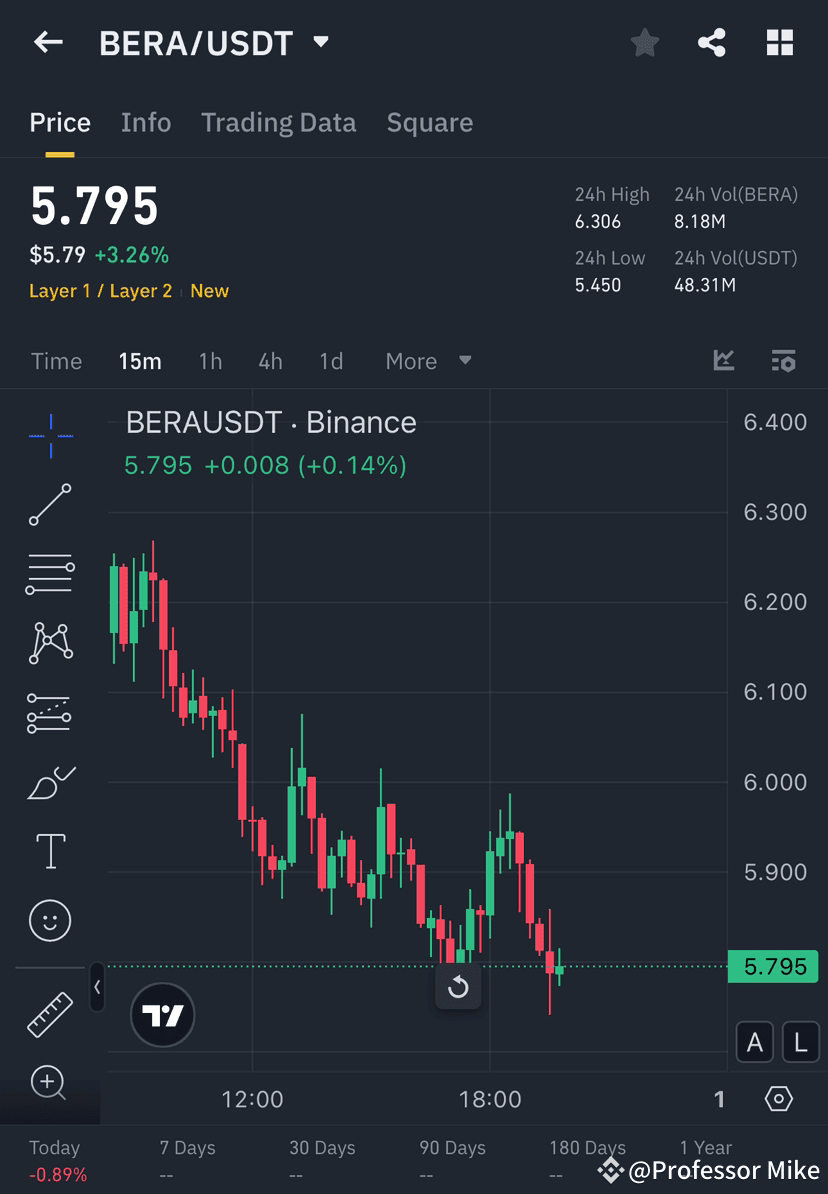
Task: Select the XABCD pattern tool
Action: point(50,643)
